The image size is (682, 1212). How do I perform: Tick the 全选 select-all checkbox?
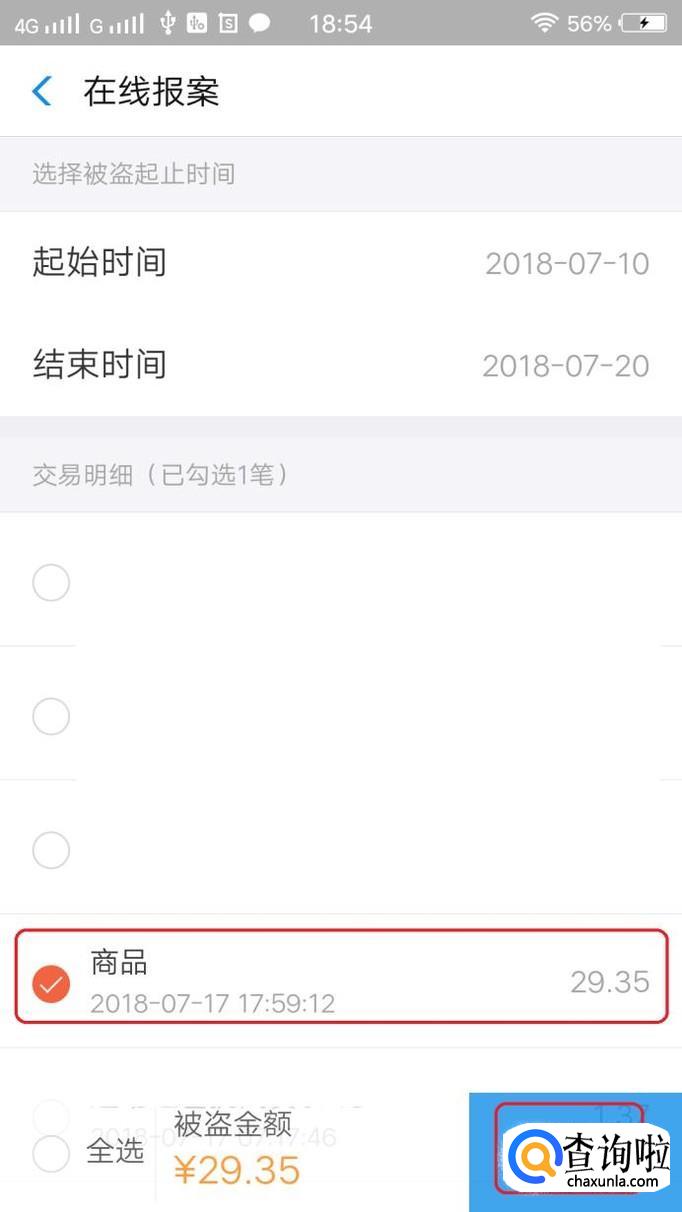point(51,1153)
